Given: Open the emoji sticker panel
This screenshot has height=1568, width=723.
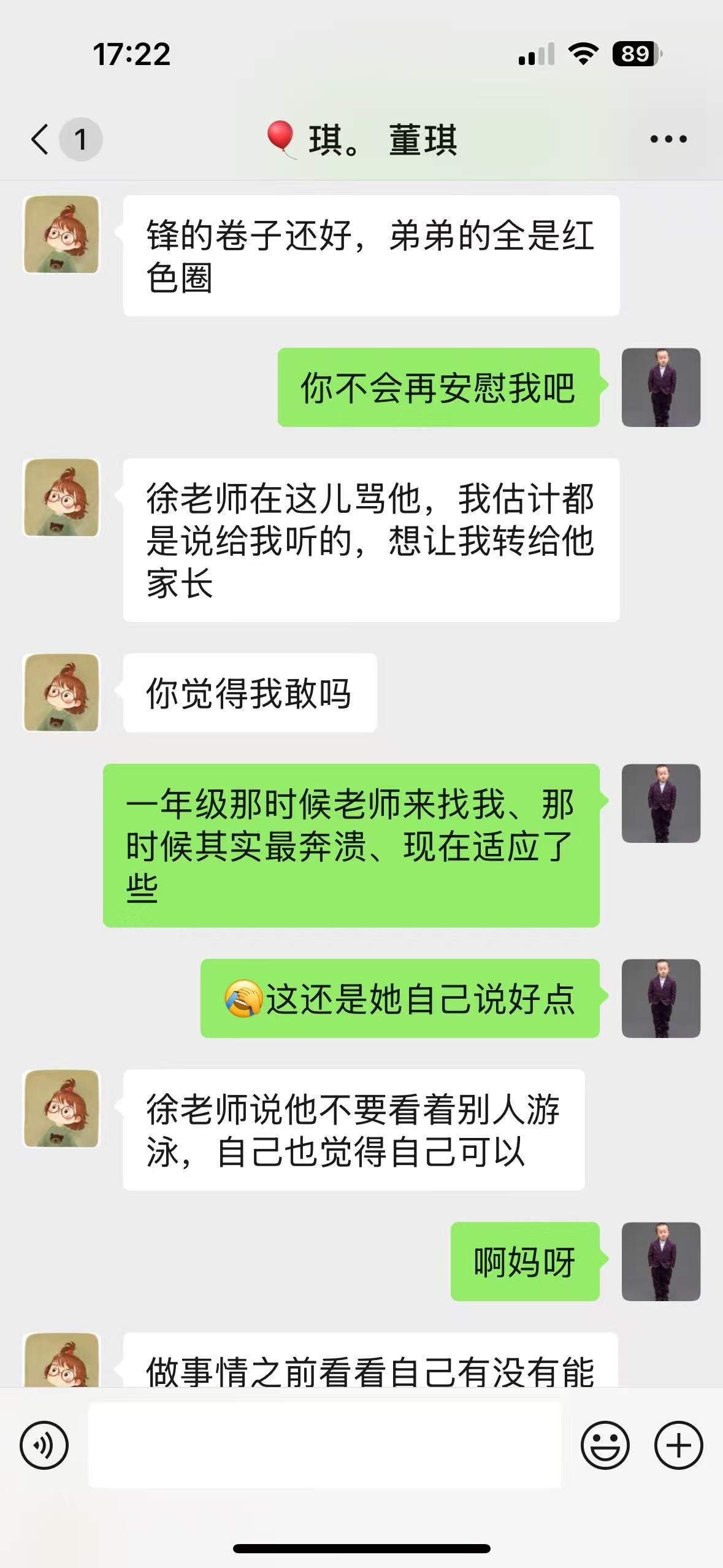Looking at the screenshot, I should coord(605,1445).
